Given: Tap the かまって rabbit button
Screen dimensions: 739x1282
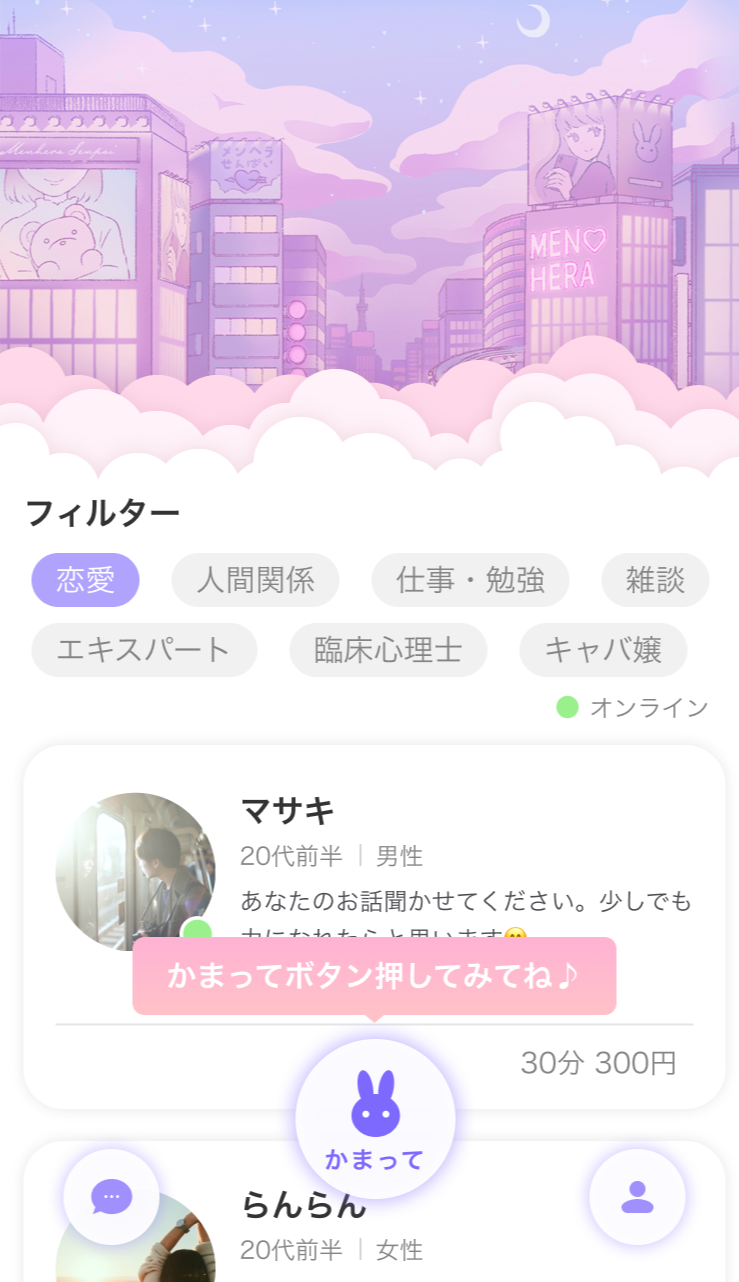Looking at the screenshot, I should pyautogui.click(x=375, y=1118).
